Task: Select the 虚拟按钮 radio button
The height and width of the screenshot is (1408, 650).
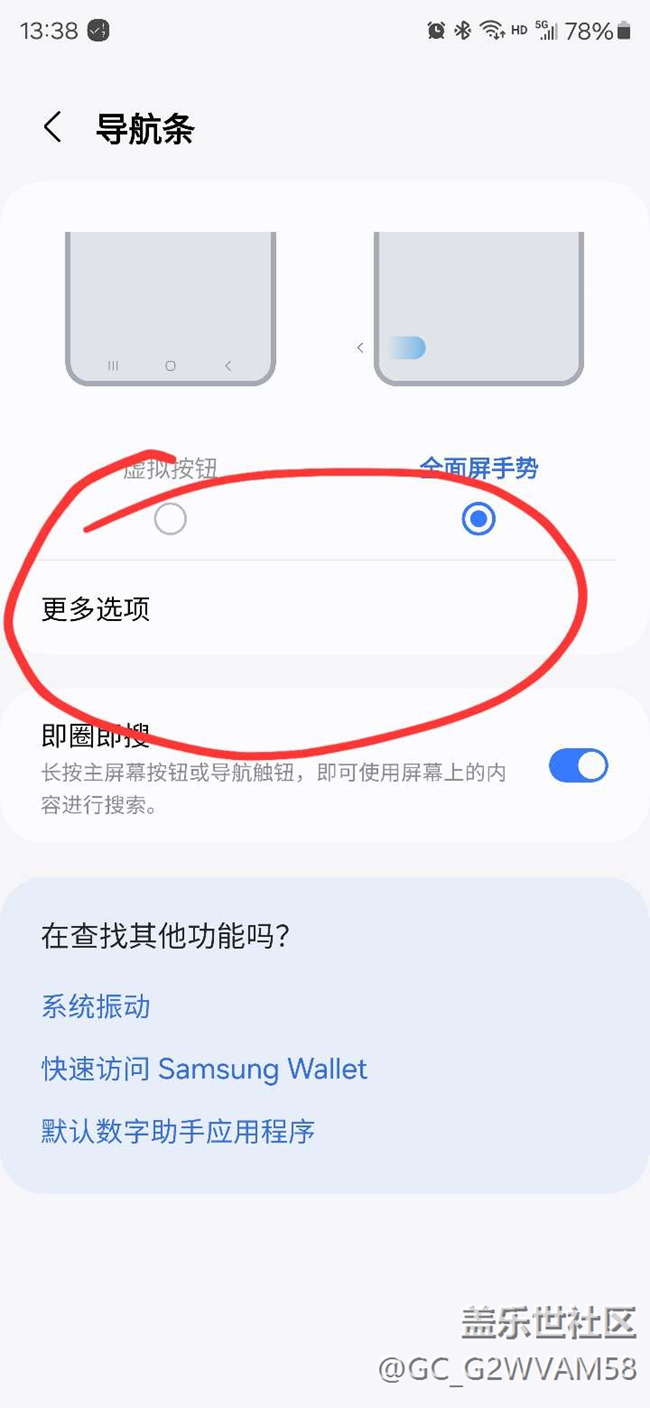Action: pos(170,519)
